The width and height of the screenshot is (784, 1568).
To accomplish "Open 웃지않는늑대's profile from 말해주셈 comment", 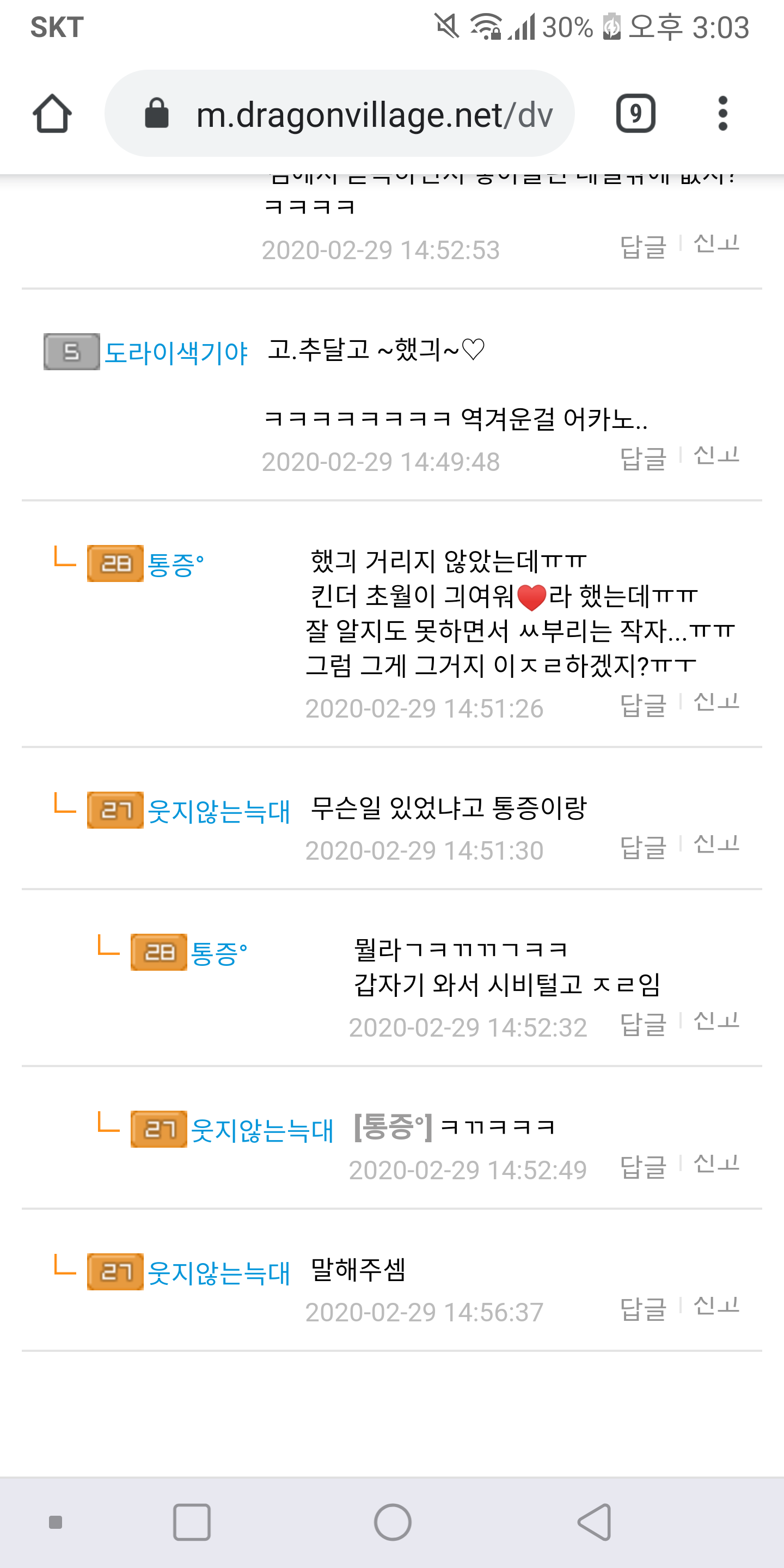I will click(219, 1273).
